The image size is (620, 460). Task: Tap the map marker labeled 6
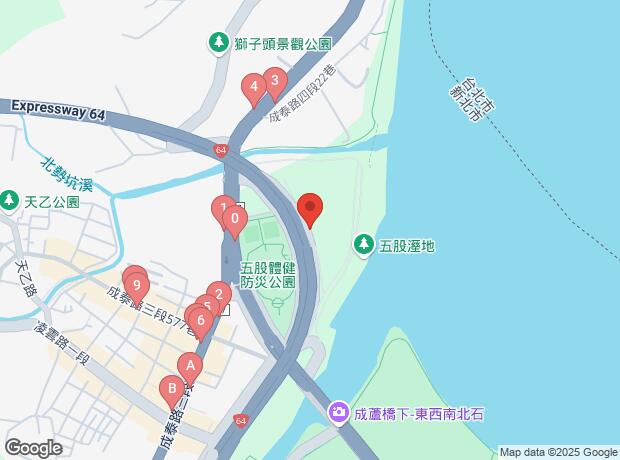point(201,322)
